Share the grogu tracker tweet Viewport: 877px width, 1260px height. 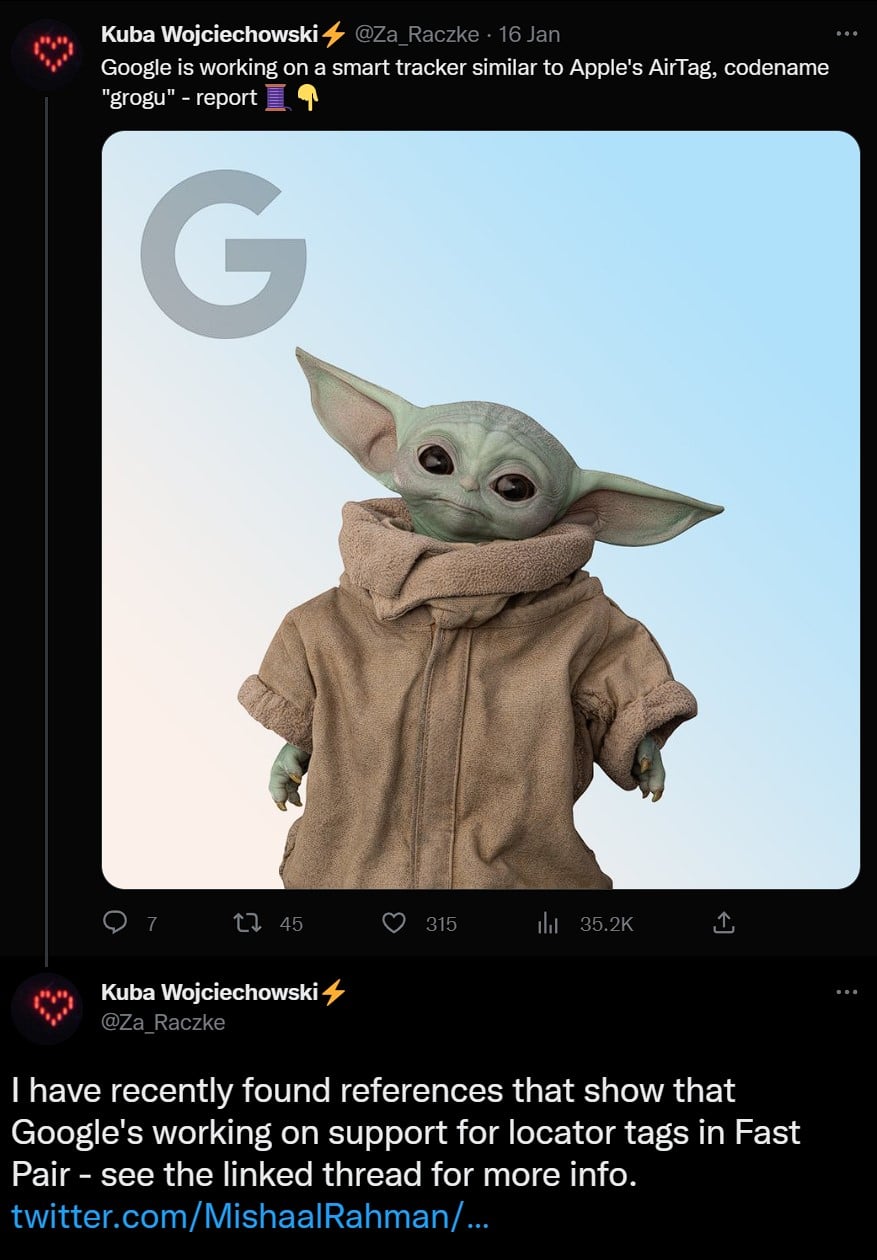pos(723,923)
